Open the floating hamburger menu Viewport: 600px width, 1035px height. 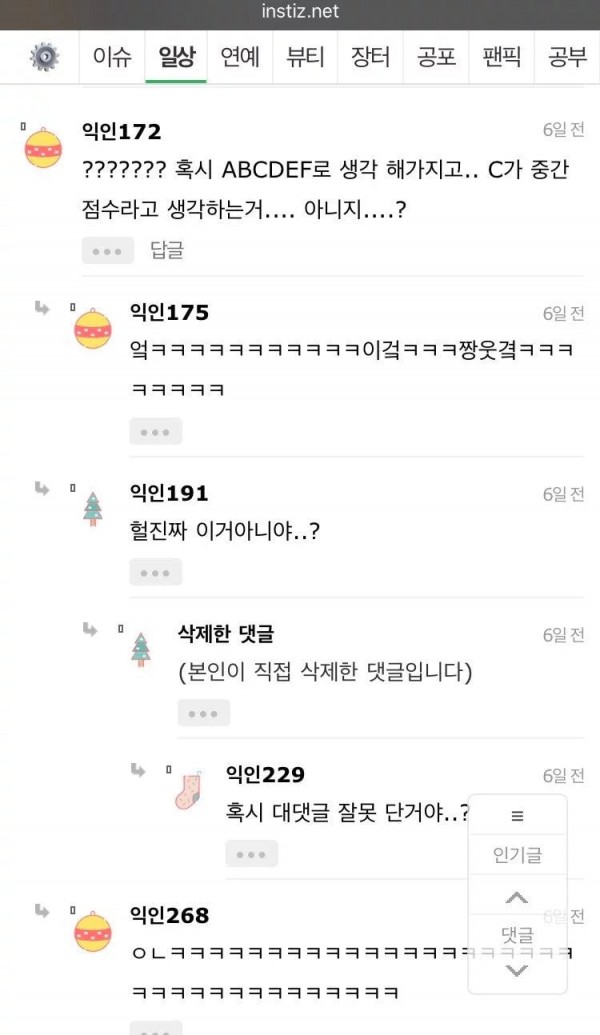coord(517,816)
